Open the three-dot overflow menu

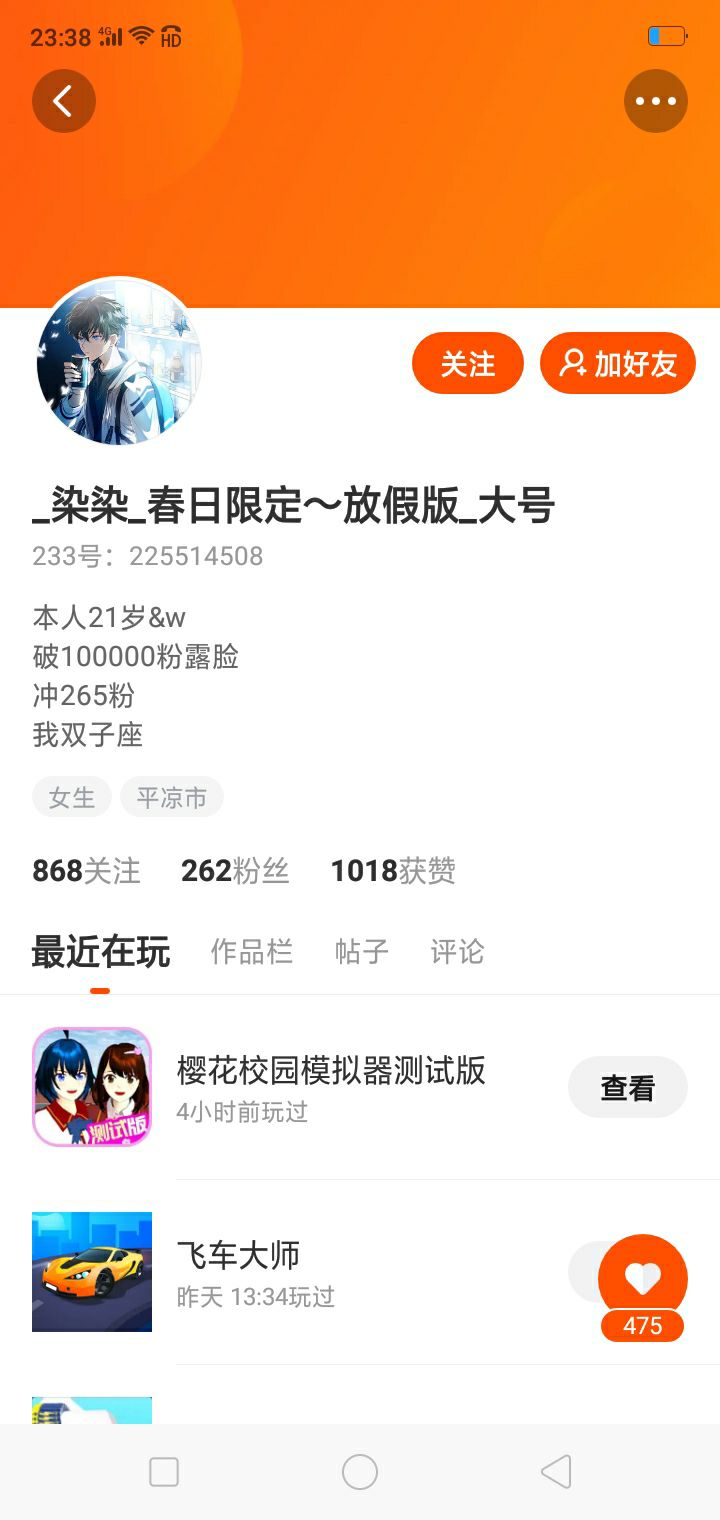[656, 101]
